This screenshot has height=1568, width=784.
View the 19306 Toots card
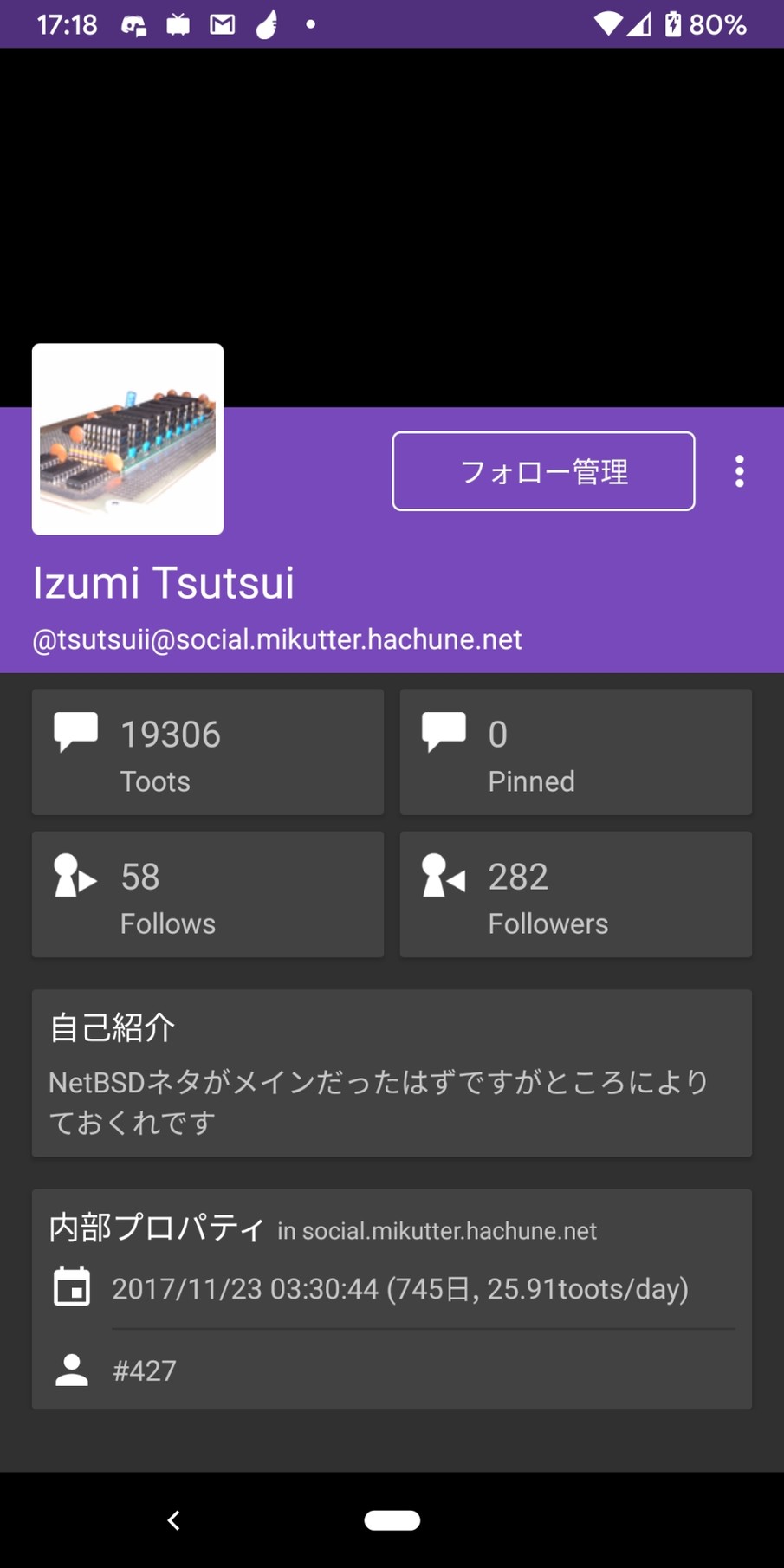pos(208,752)
